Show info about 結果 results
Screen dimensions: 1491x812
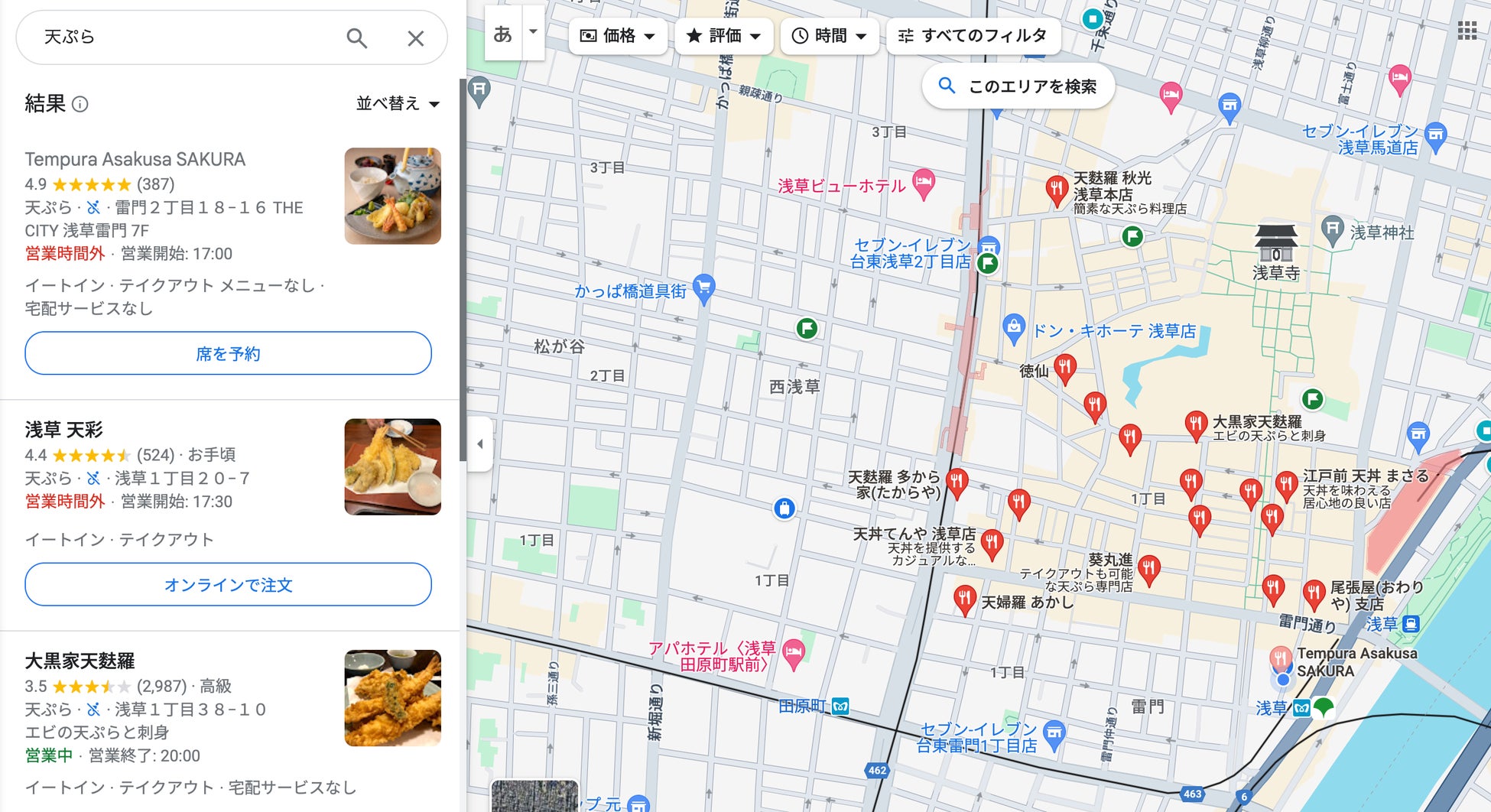[80, 104]
